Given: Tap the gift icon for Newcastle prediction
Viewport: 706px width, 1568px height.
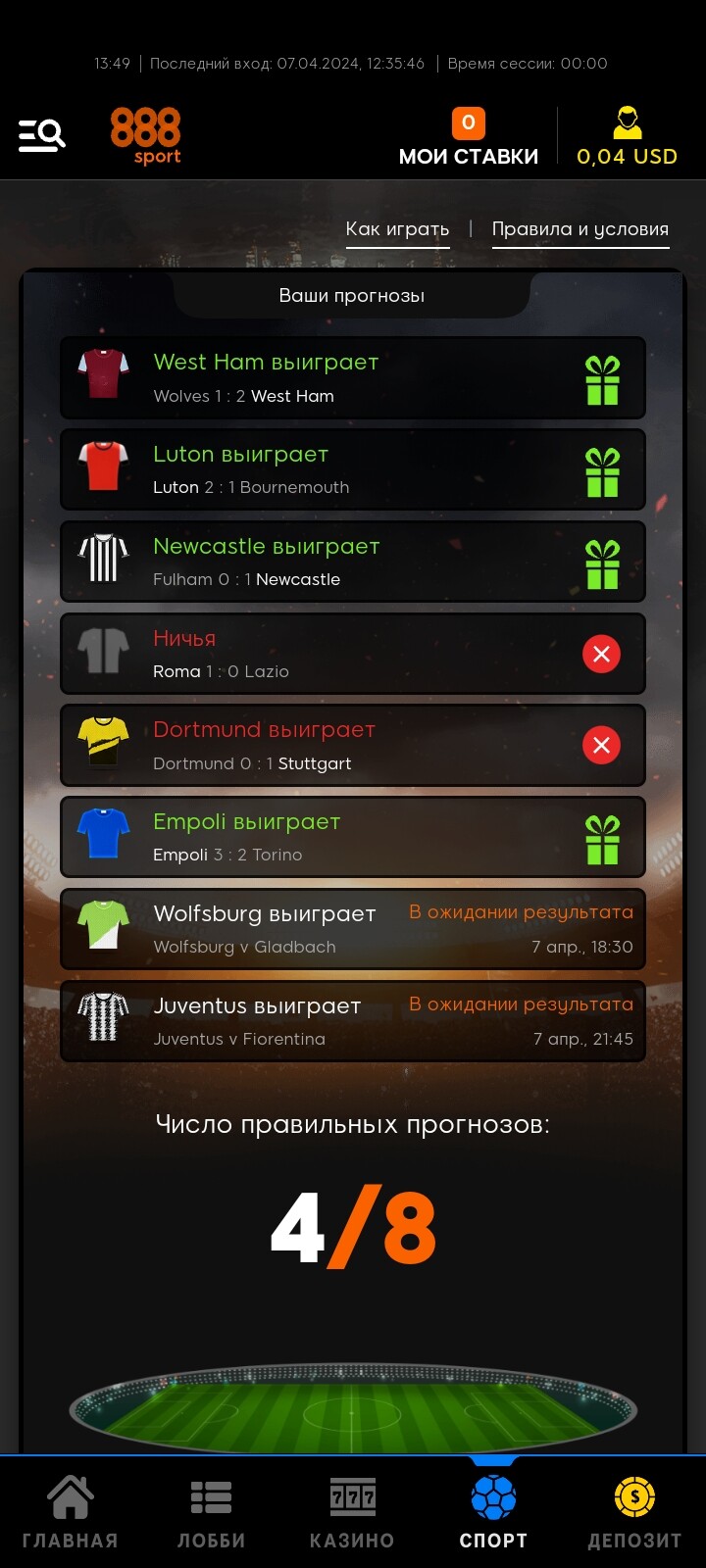Looking at the screenshot, I should (x=602, y=564).
